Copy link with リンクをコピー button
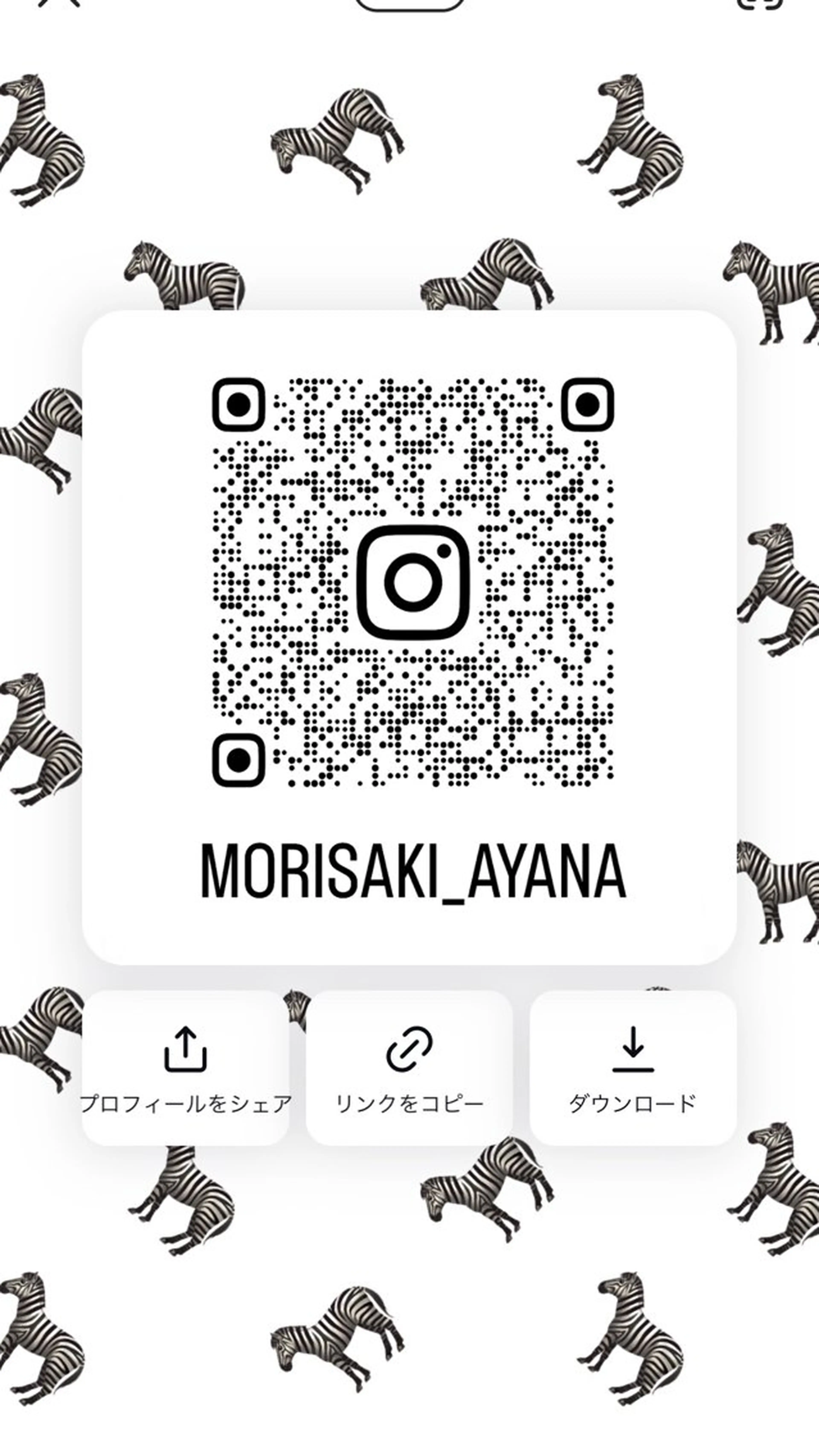The width and height of the screenshot is (819, 1456). tap(409, 1068)
